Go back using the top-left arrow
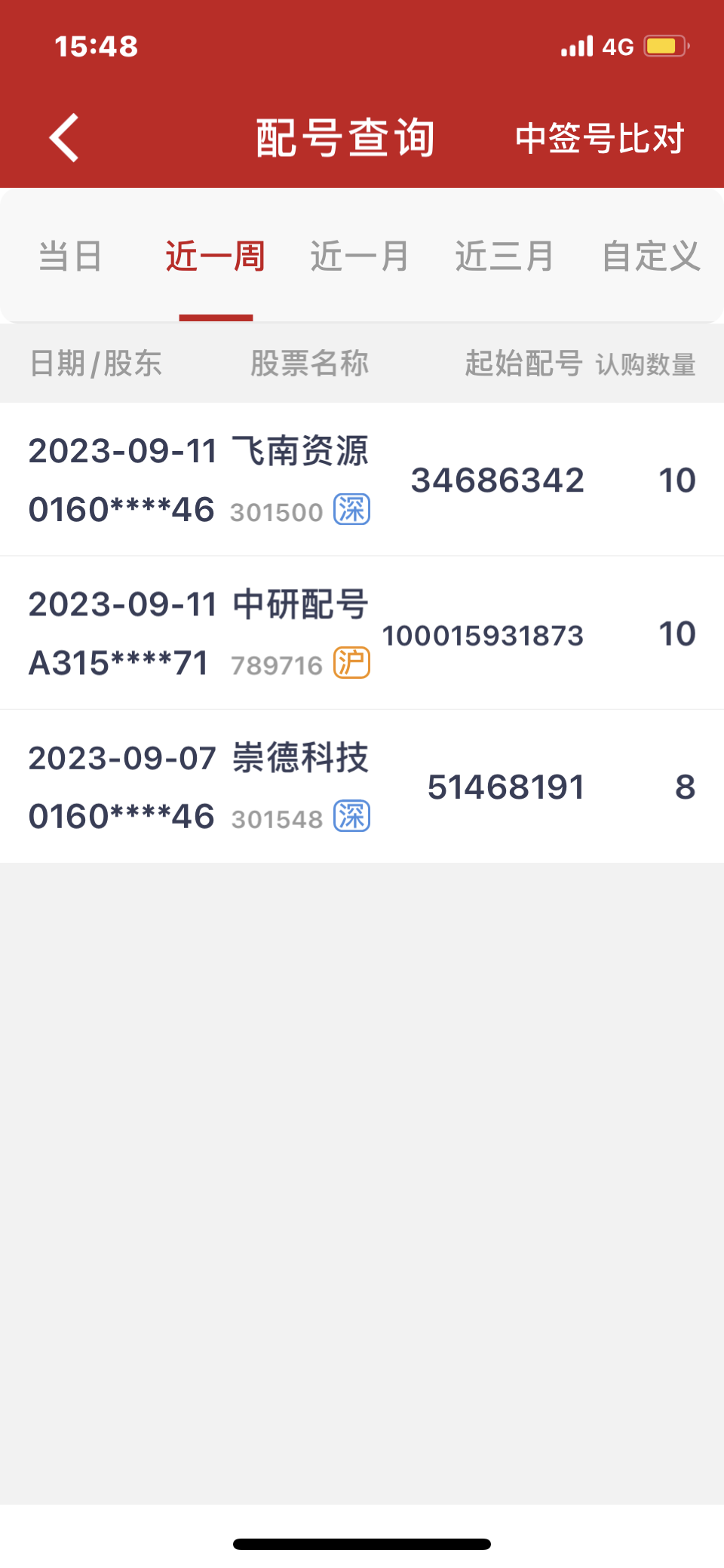The height and width of the screenshot is (1568, 724). coord(64,138)
